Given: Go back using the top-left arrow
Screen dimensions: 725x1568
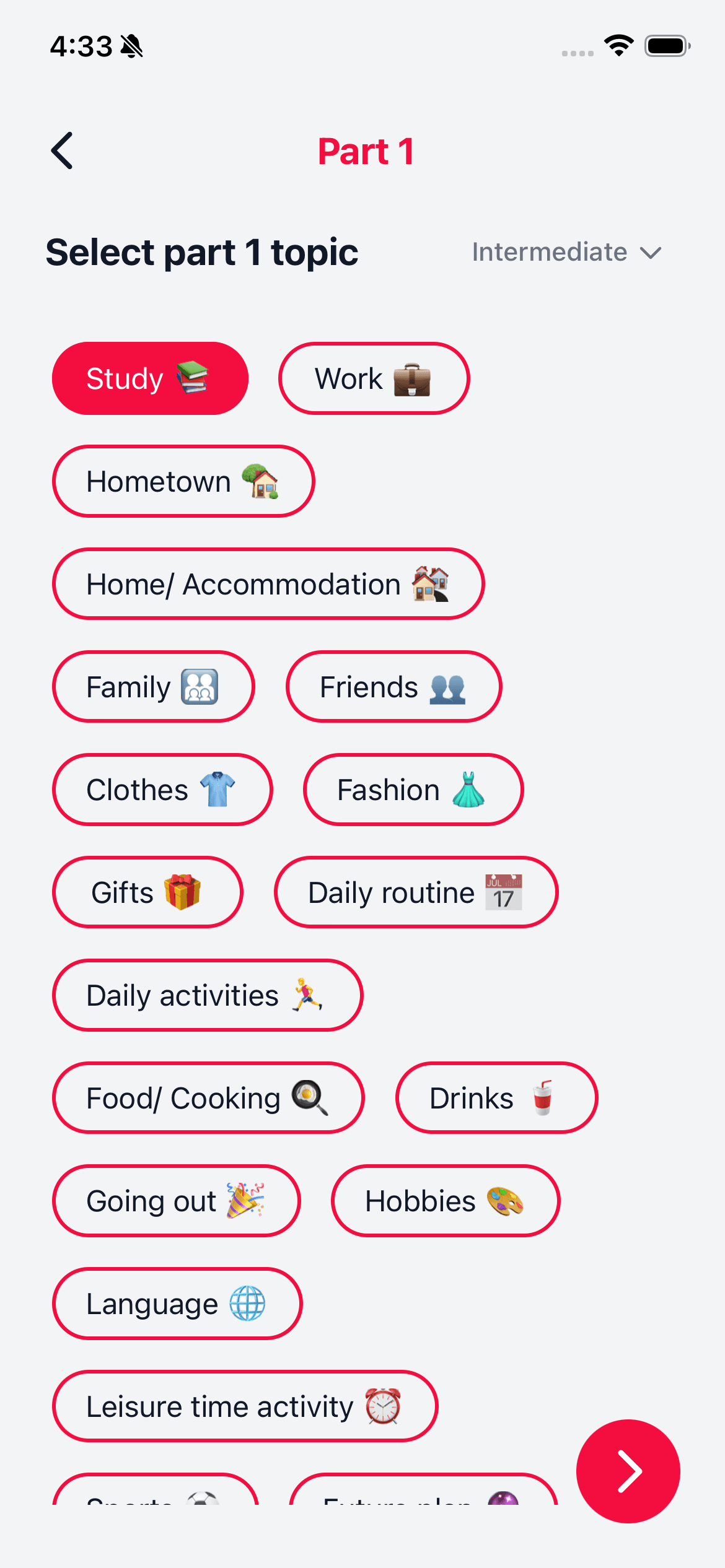Looking at the screenshot, I should [x=63, y=150].
